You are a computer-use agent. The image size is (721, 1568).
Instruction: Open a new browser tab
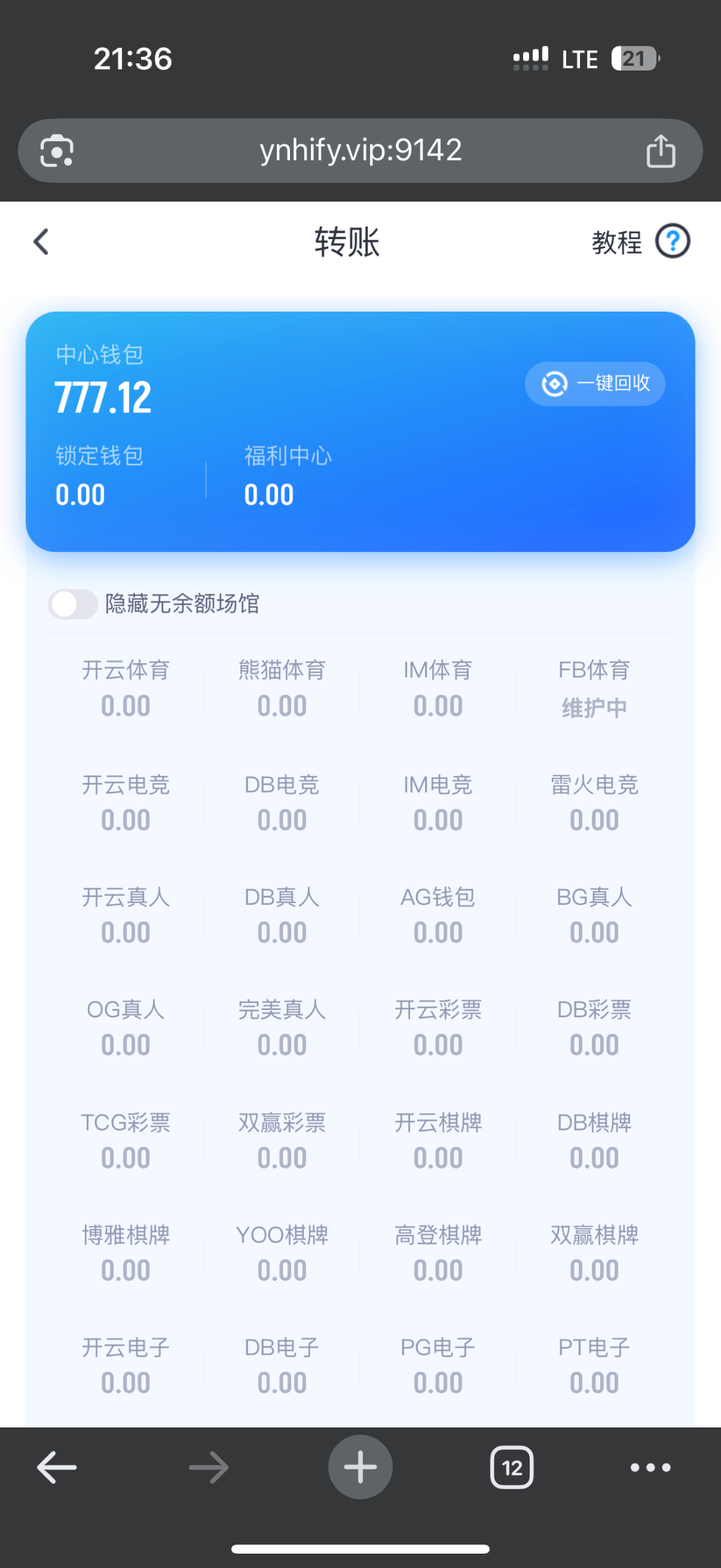(360, 1467)
